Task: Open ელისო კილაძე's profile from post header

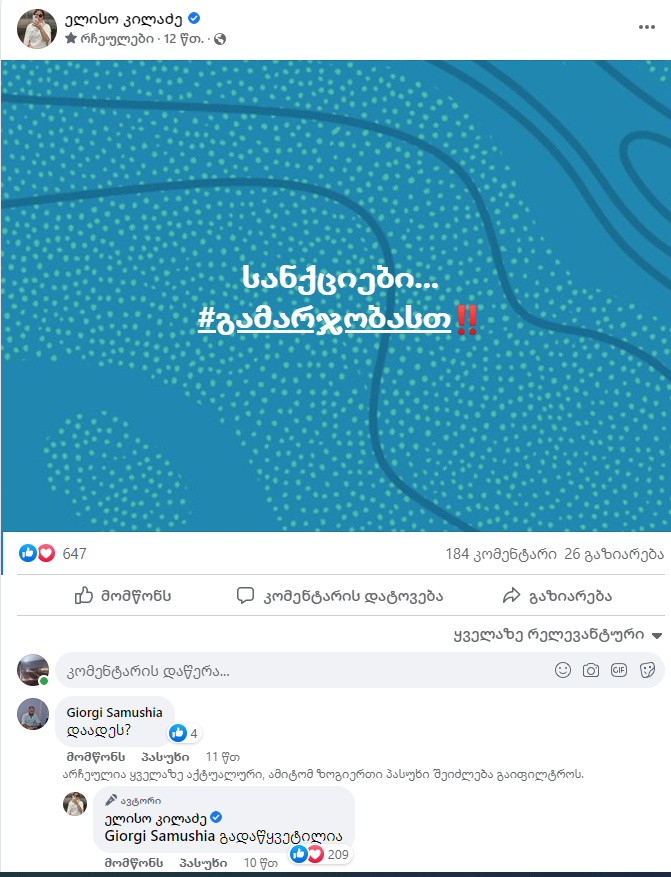Action: click(122, 18)
